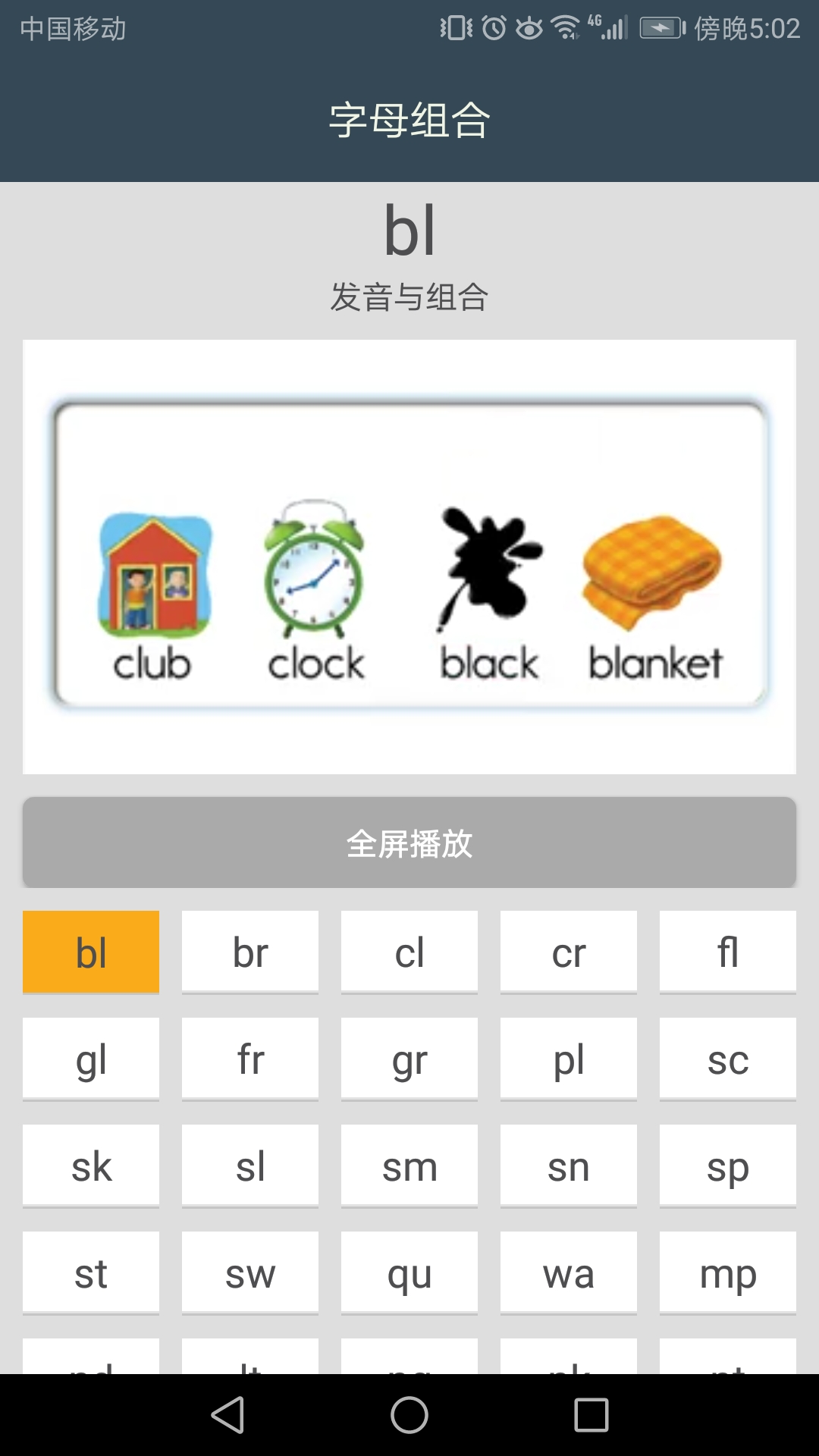The height and width of the screenshot is (1456, 819).
Task: Select the fr letter combination
Action: [249, 1059]
